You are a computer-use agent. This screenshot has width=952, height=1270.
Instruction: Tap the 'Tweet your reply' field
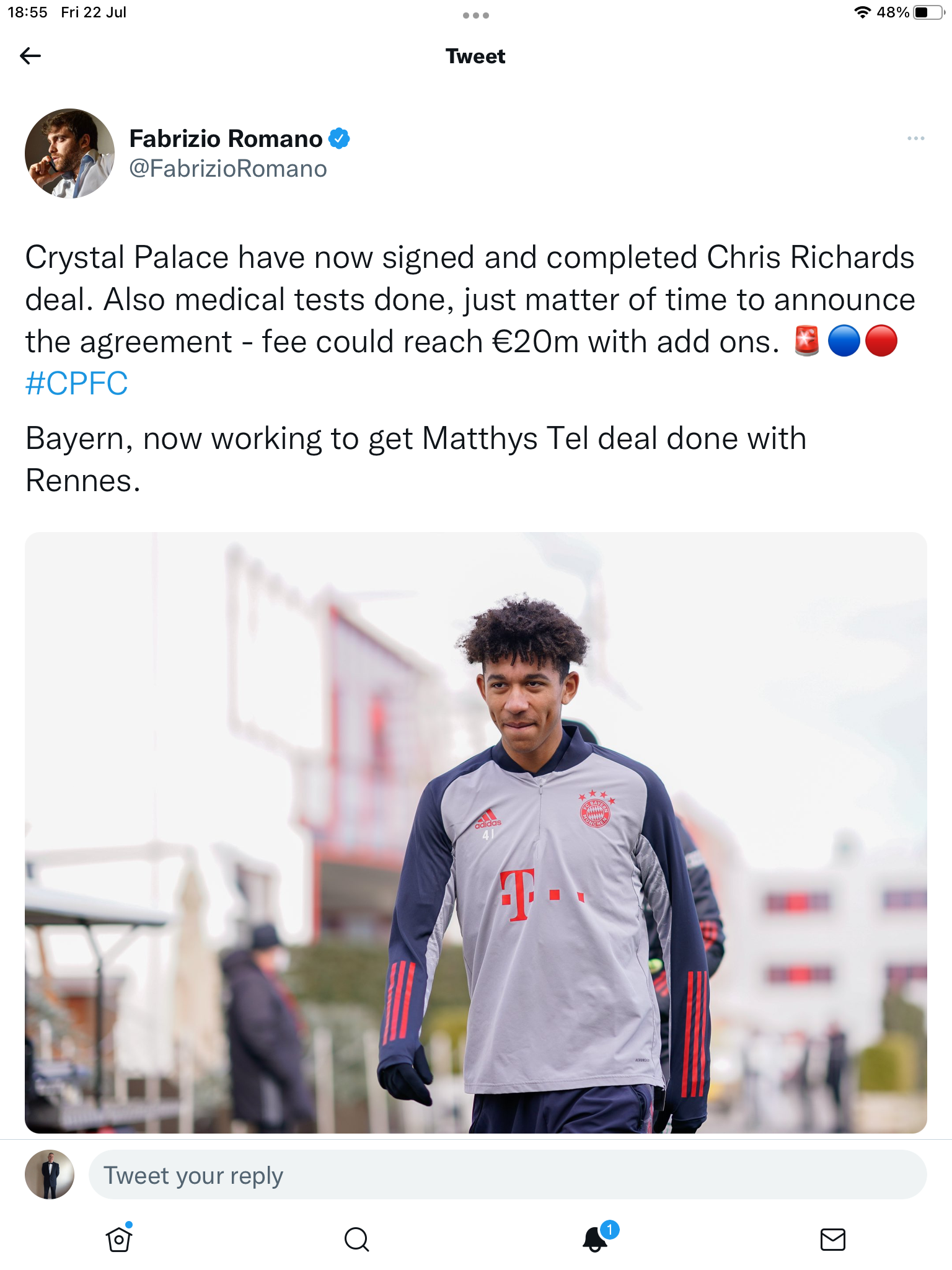[507, 1175]
